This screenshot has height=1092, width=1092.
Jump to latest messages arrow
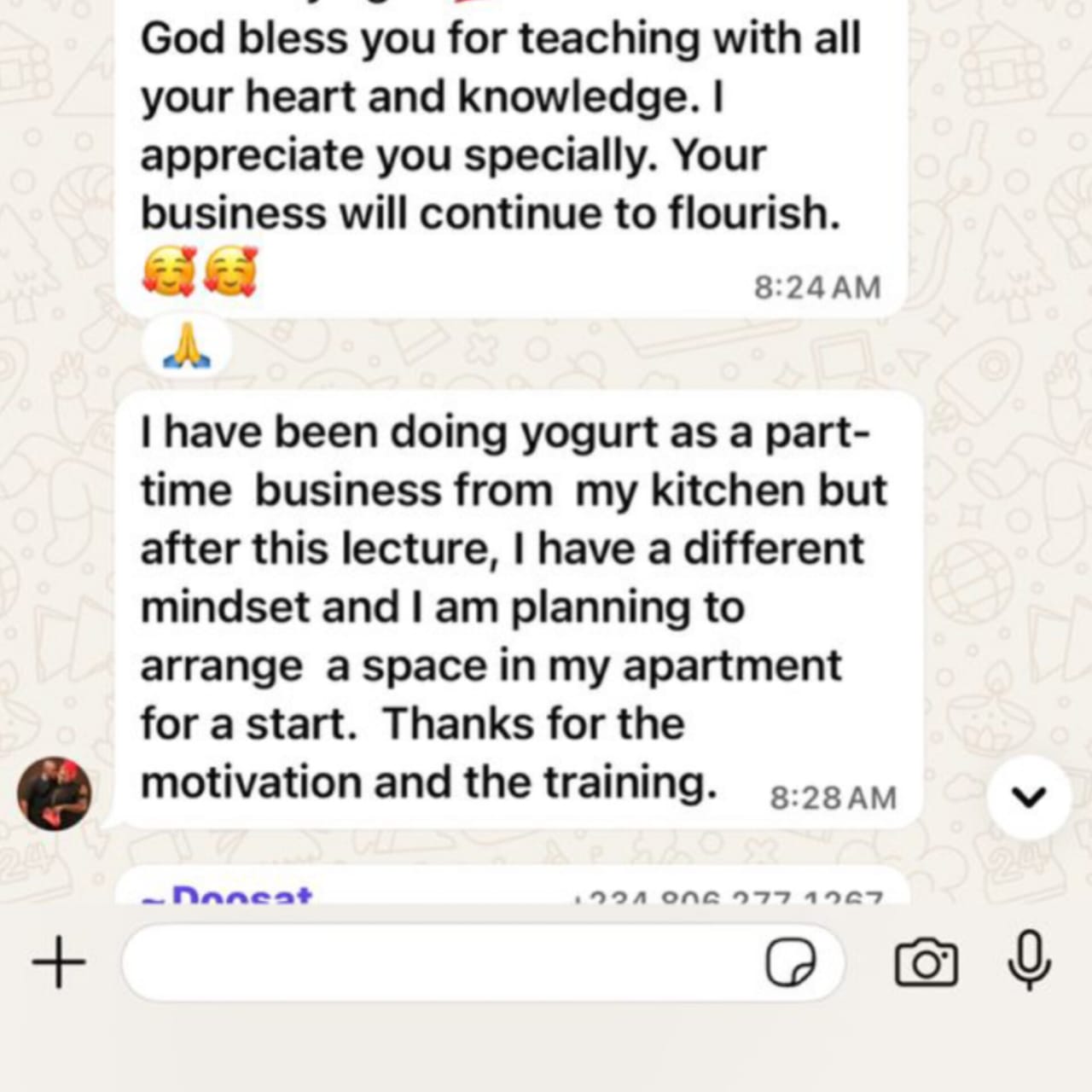[1028, 797]
